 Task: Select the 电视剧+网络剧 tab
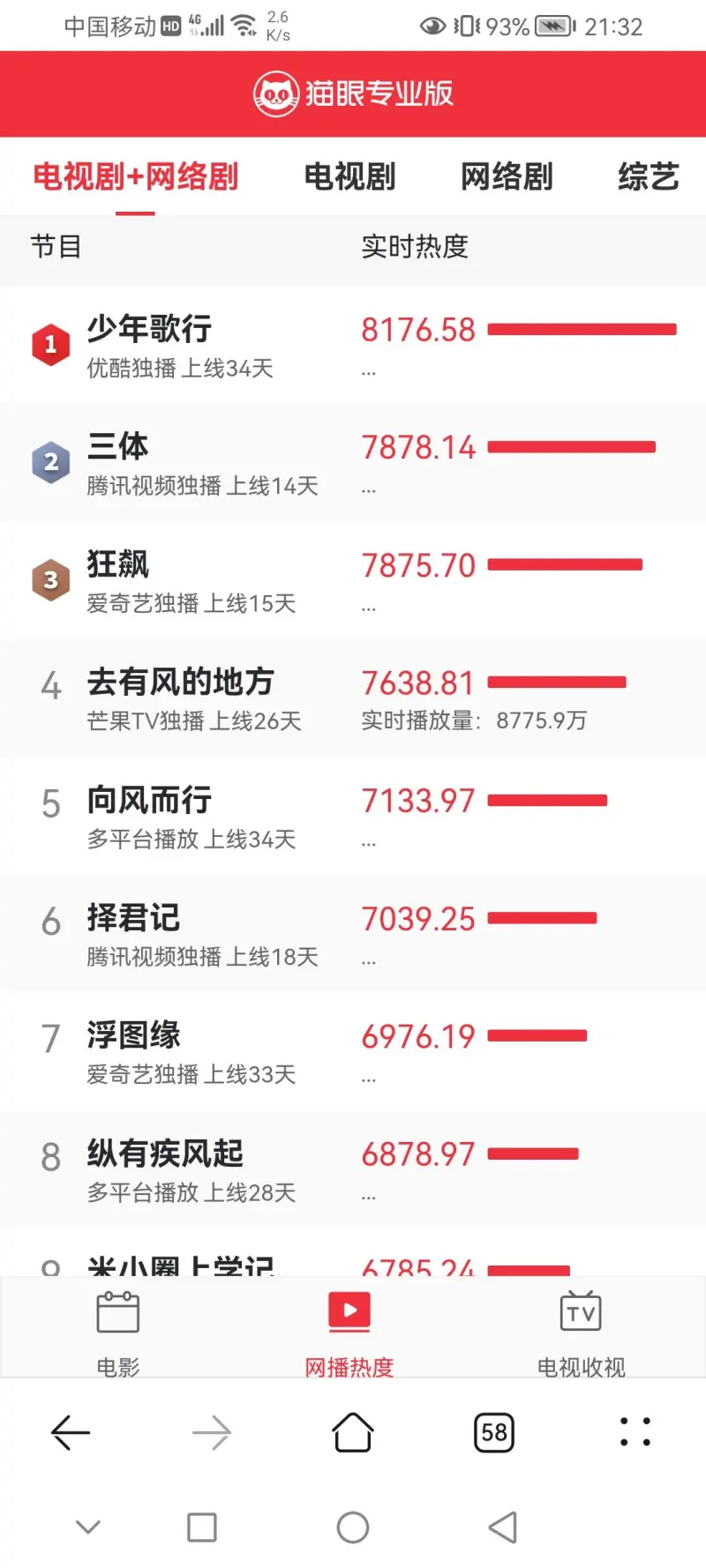pos(136,176)
